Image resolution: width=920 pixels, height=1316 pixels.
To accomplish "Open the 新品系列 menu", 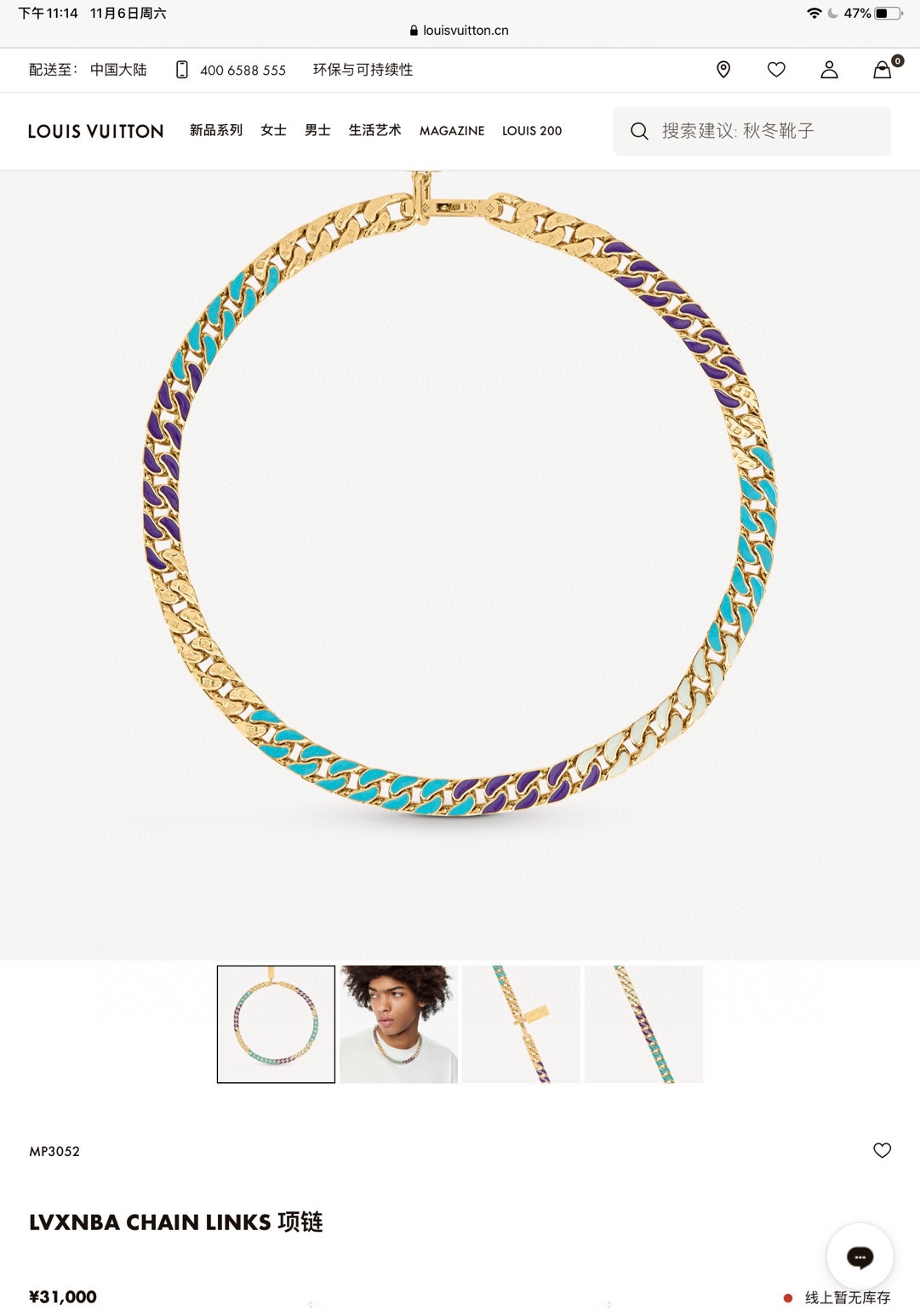I will tap(216, 130).
